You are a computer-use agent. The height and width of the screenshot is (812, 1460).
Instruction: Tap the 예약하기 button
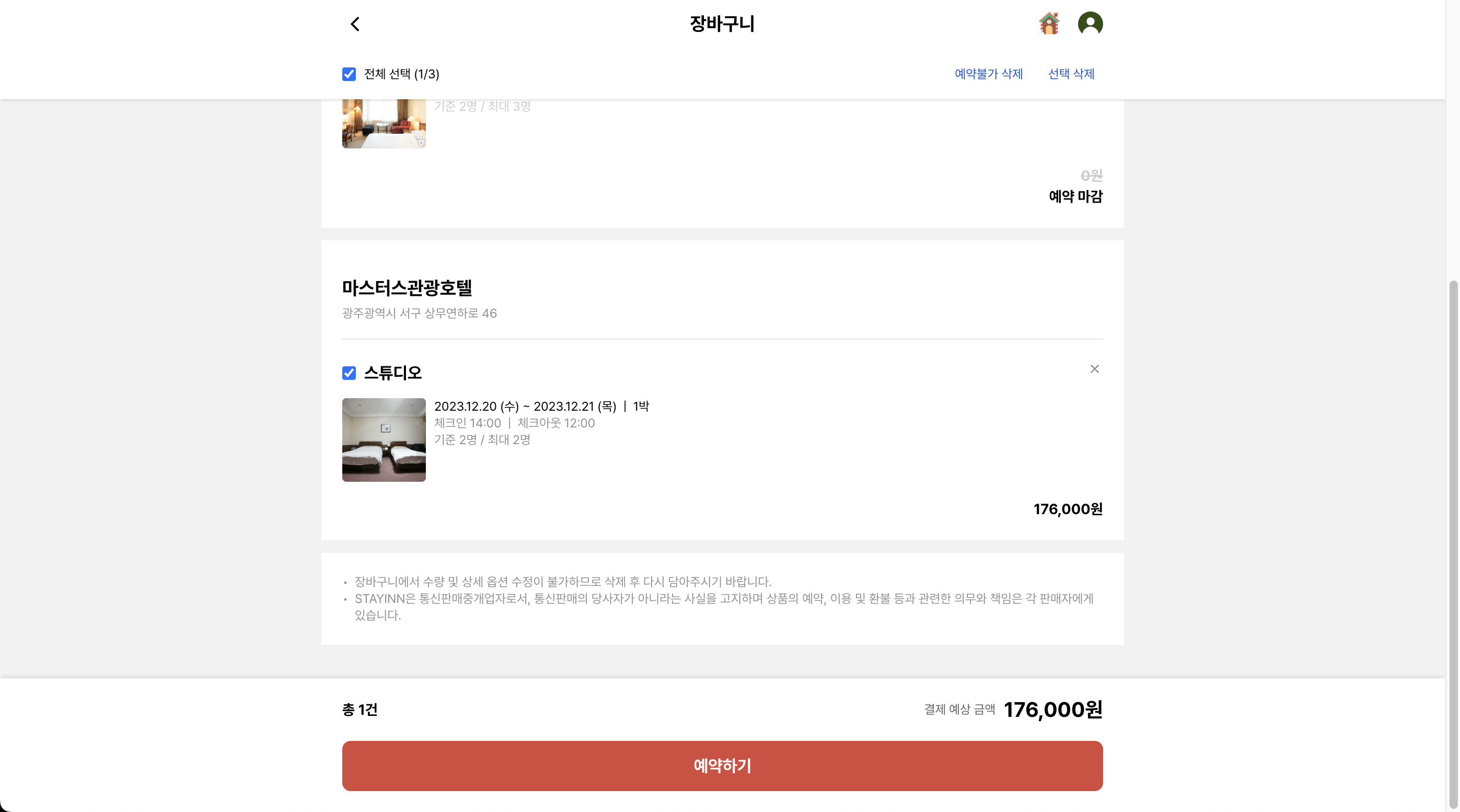(722, 765)
